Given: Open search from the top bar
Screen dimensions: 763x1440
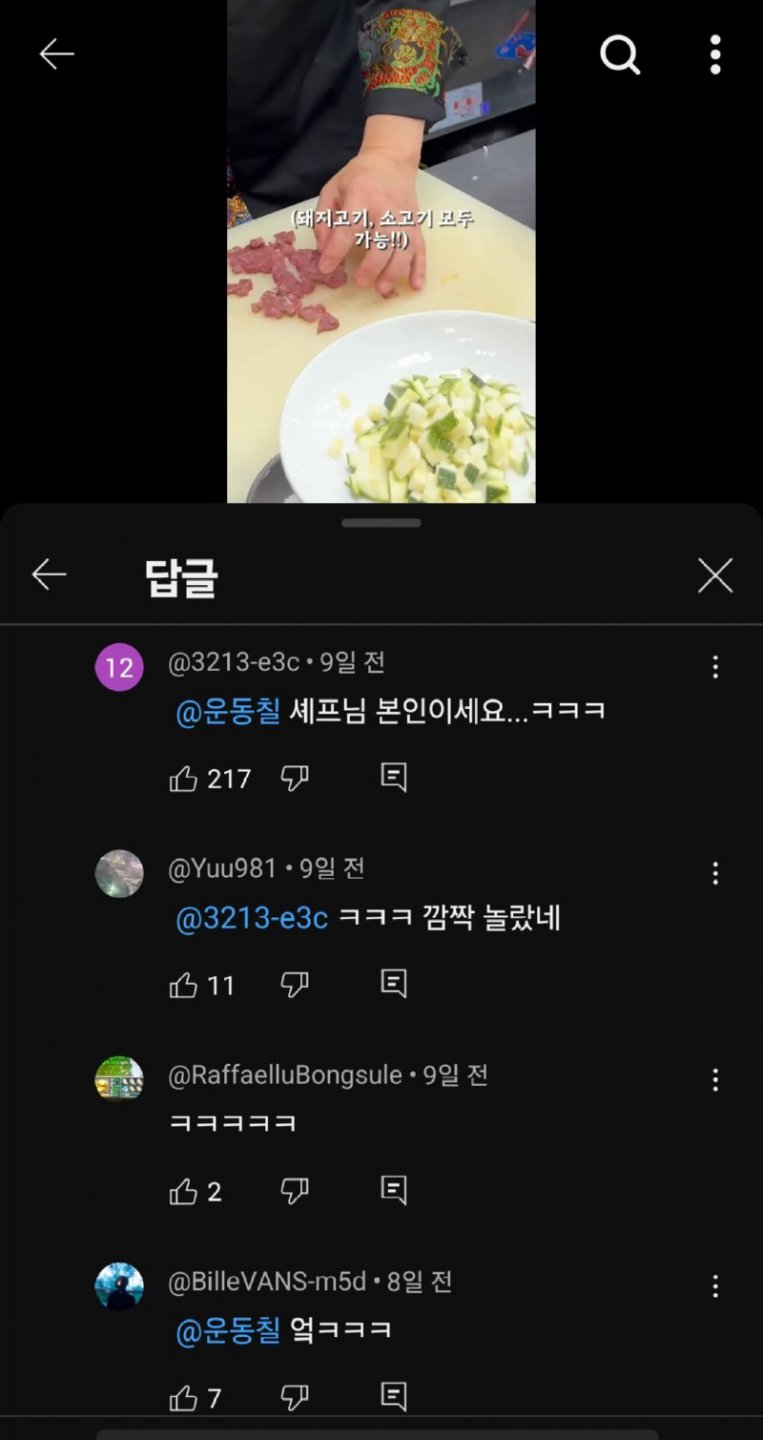Looking at the screenshot, I should 621,55.
